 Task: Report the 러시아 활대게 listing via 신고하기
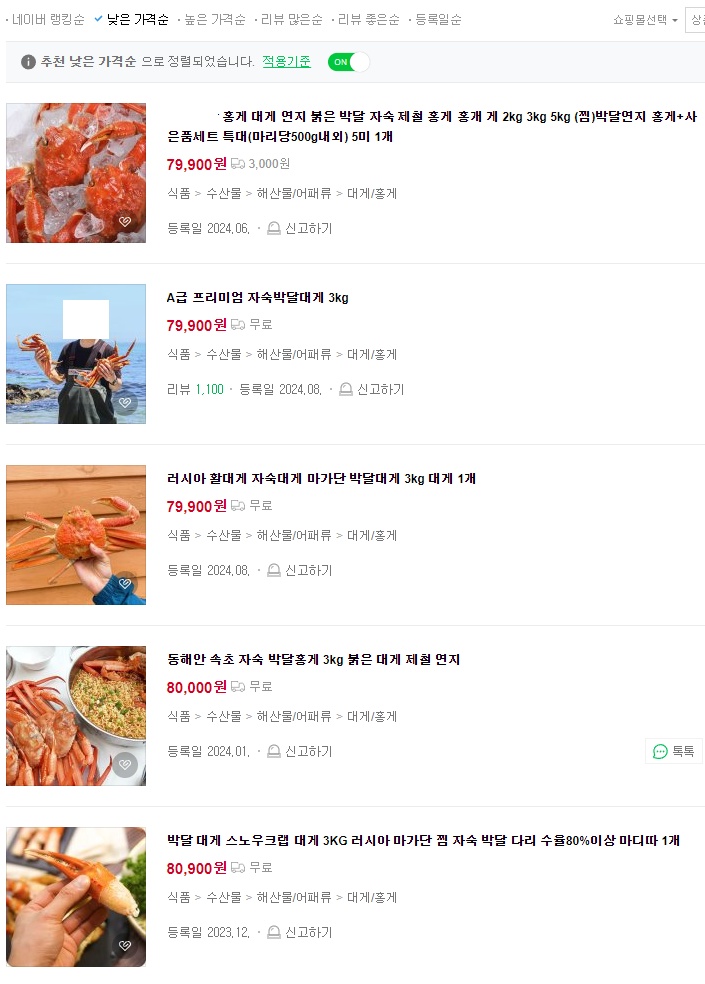[x=300, y=570]
